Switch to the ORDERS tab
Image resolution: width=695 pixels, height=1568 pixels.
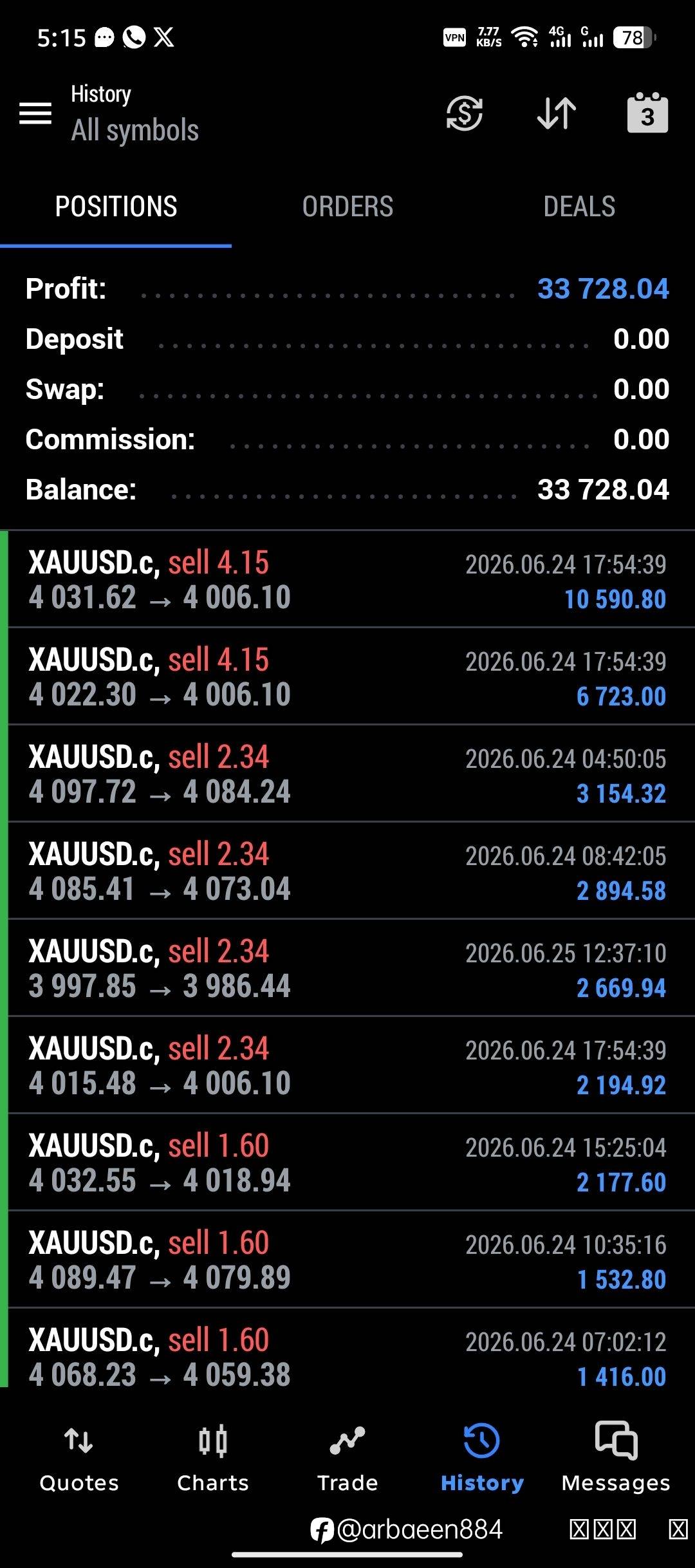[347, 207]
